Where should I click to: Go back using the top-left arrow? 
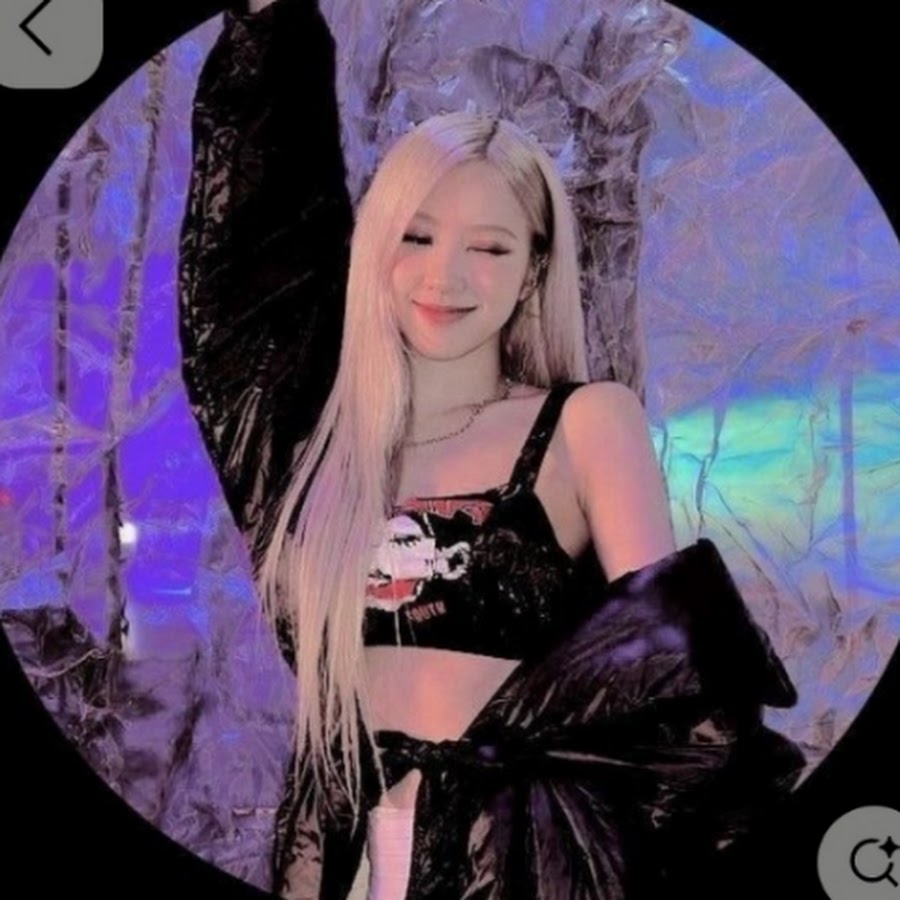(x=37, y=29)
